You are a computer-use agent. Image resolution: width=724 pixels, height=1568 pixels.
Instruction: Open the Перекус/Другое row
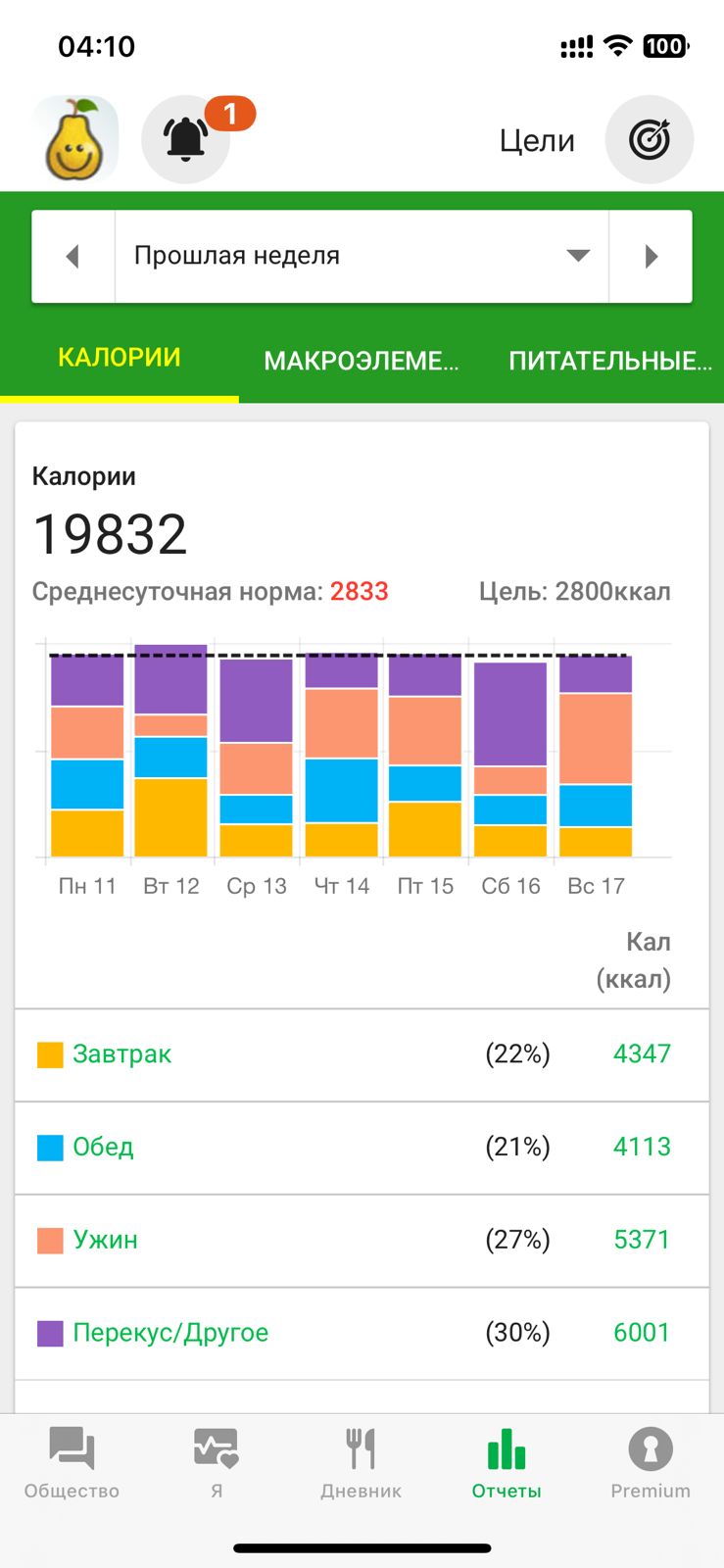[362, 1334]
